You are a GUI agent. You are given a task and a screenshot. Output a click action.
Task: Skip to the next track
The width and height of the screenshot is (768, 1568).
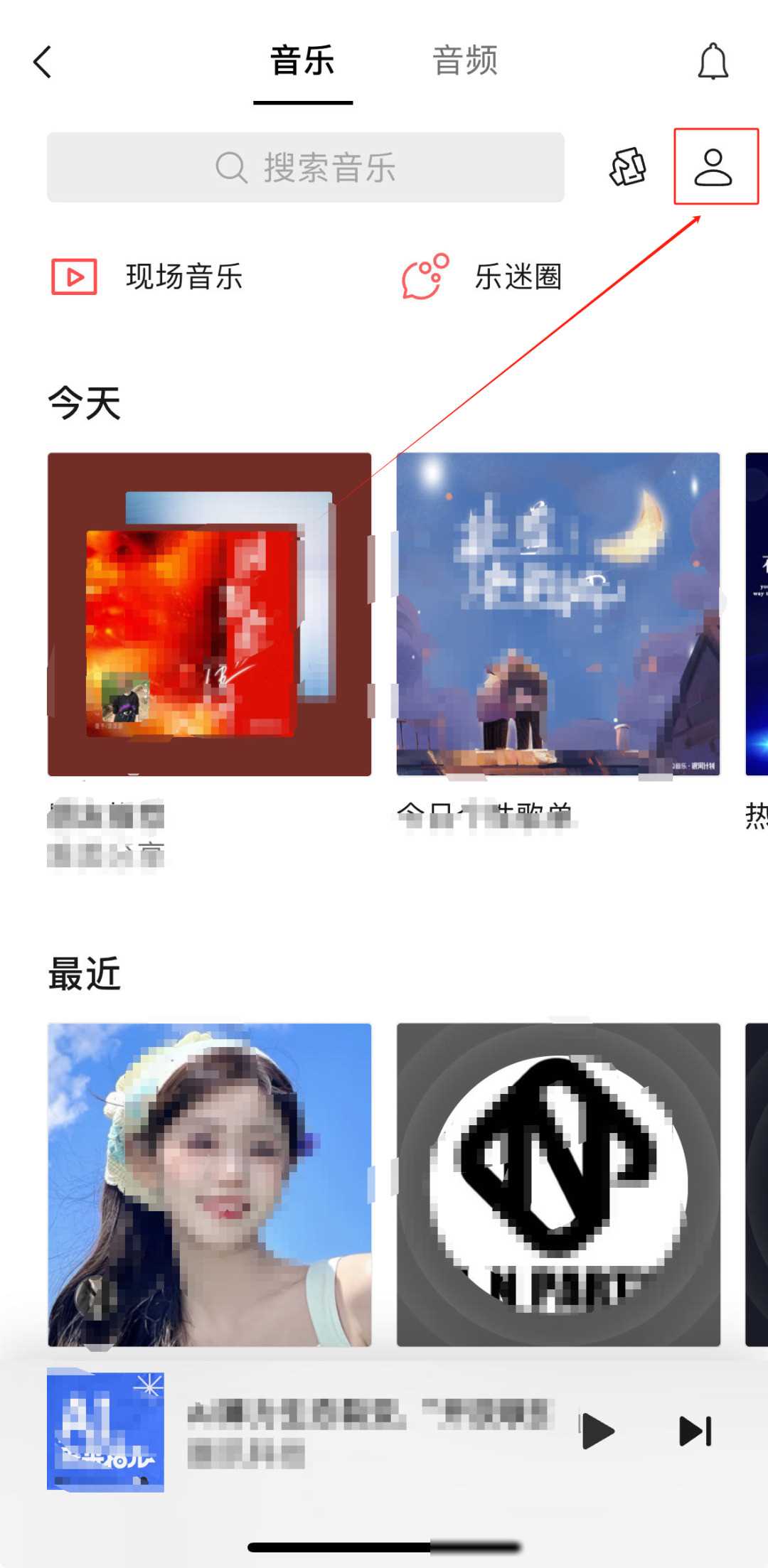click(695, 1431)
